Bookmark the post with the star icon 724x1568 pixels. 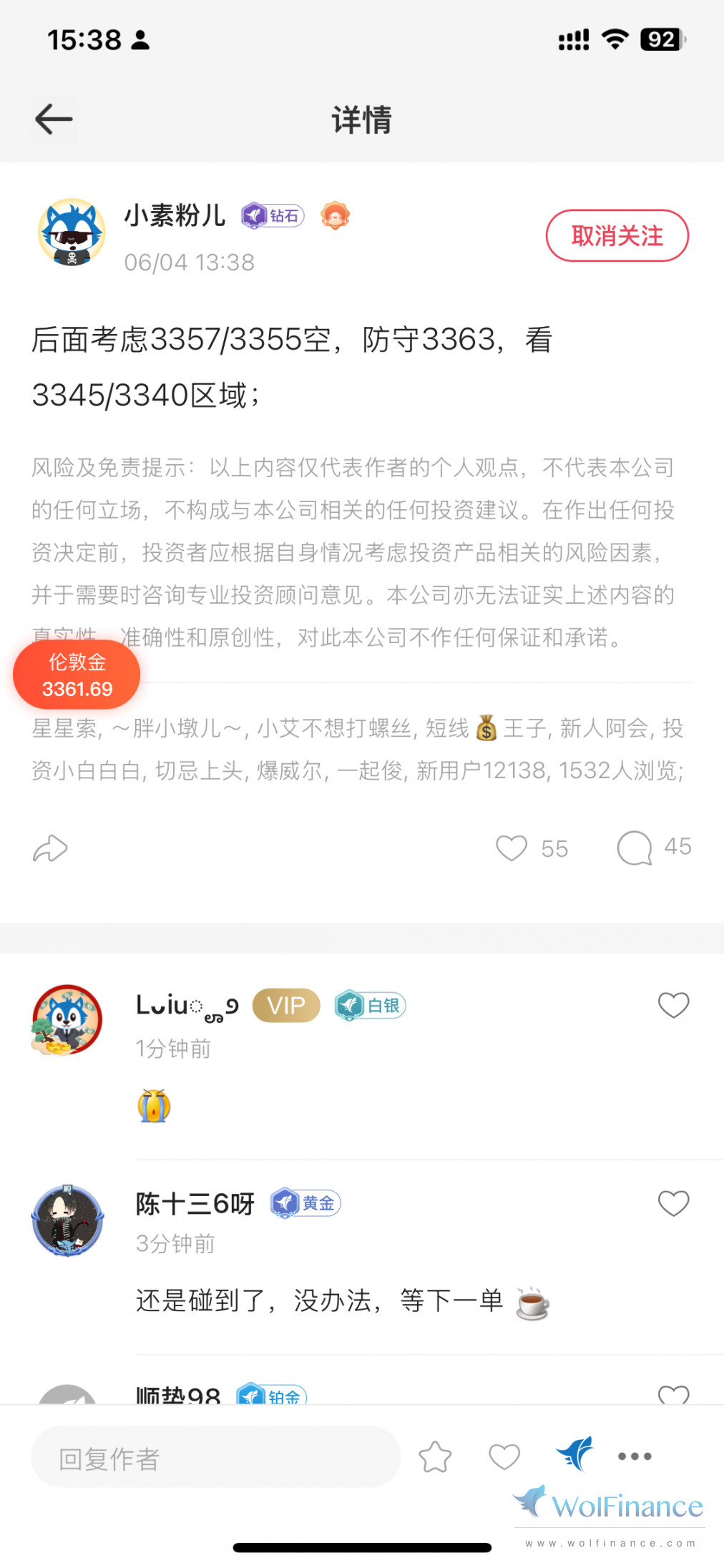[x=435, y=1457]
